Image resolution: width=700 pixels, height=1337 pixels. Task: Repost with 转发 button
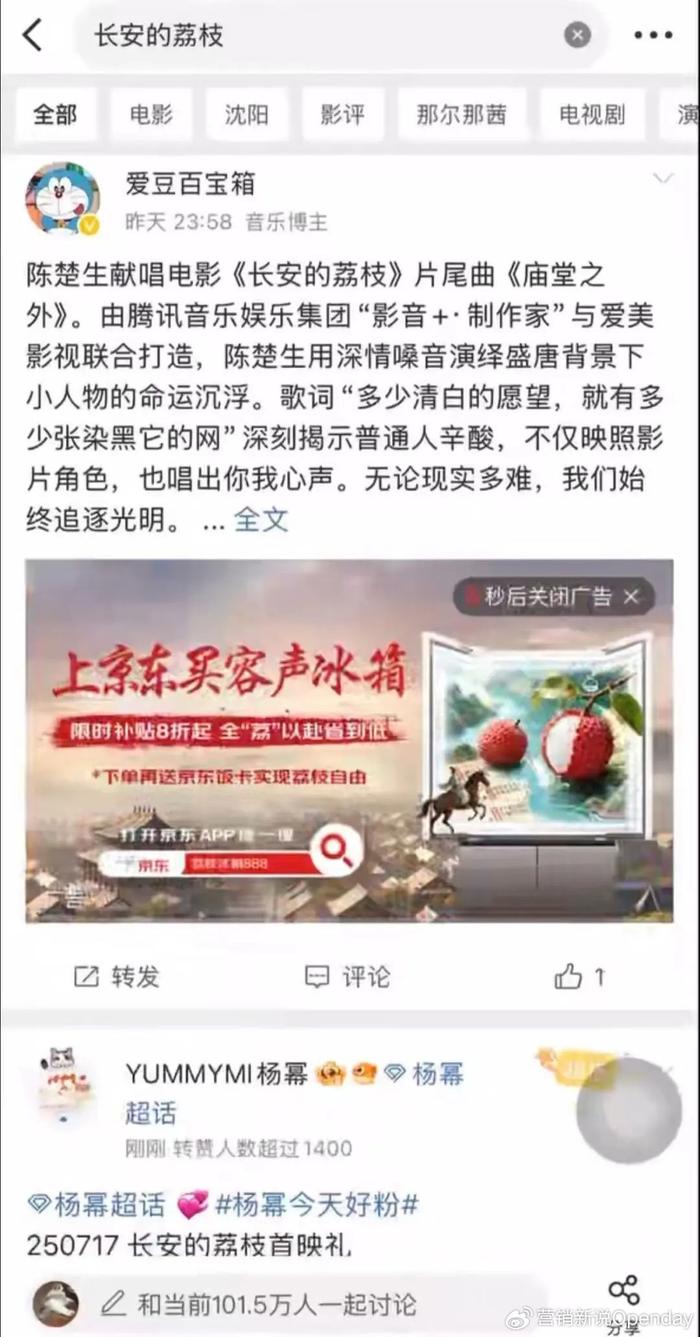coord(117,976)
